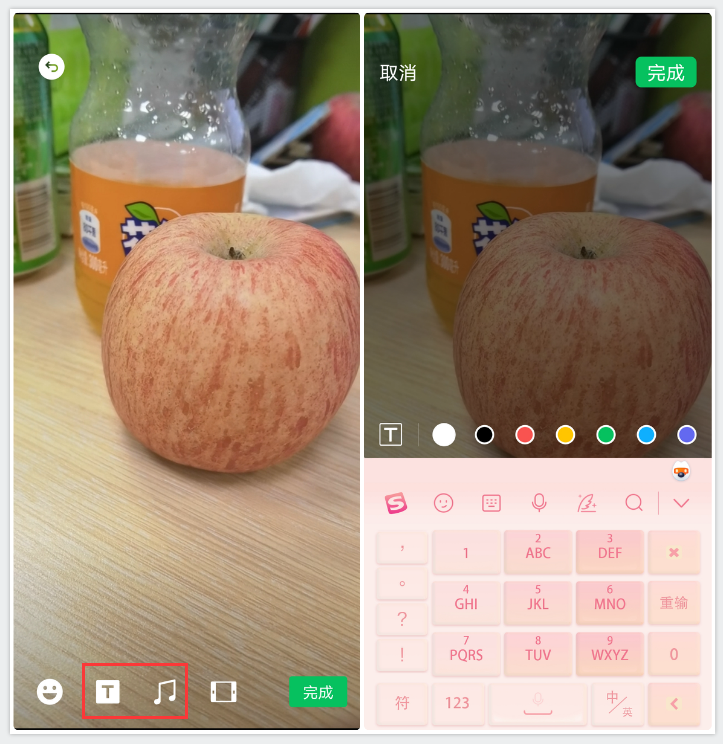Select the yellow text color
Screen dimensions: 723x744
(565, 434)
